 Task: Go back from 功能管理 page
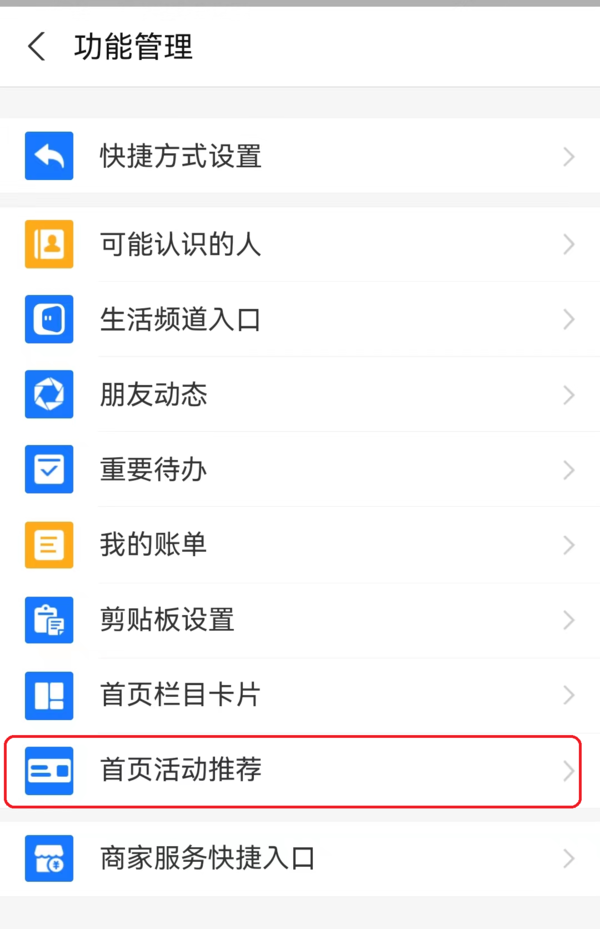pyautogui.click(x=37, y=46)
